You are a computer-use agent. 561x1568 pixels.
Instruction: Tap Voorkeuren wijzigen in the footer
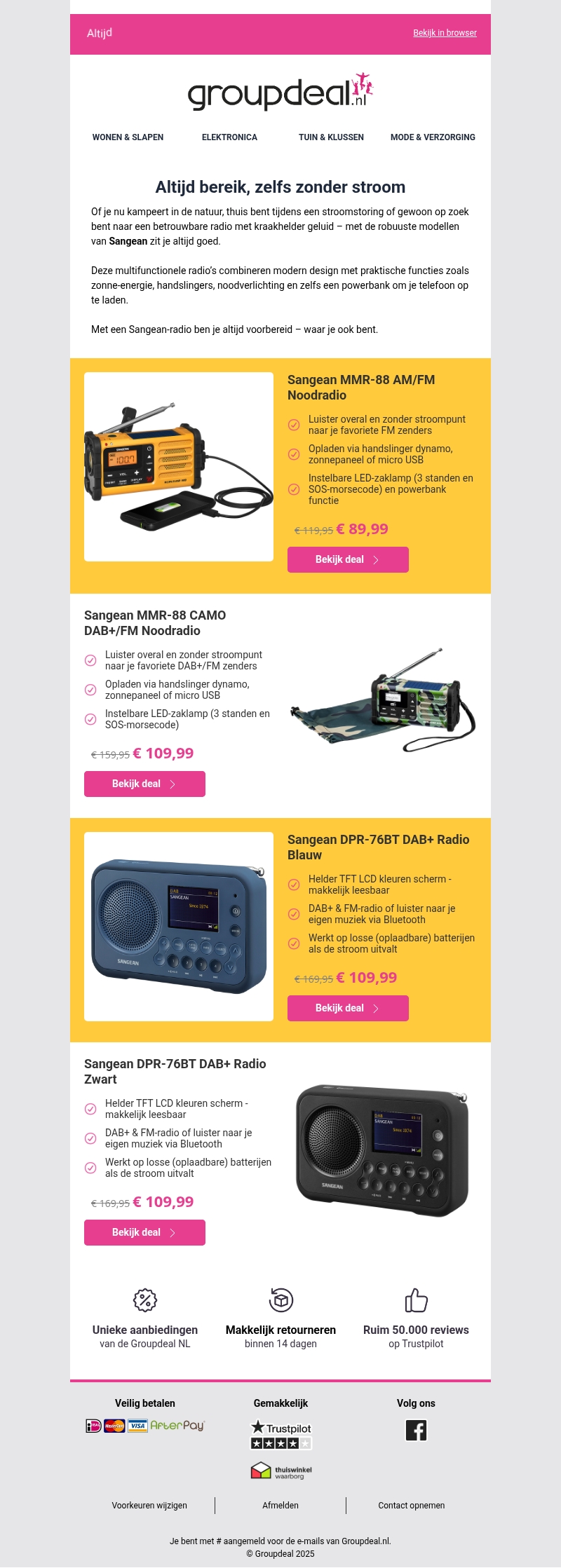pos(149,1506)
